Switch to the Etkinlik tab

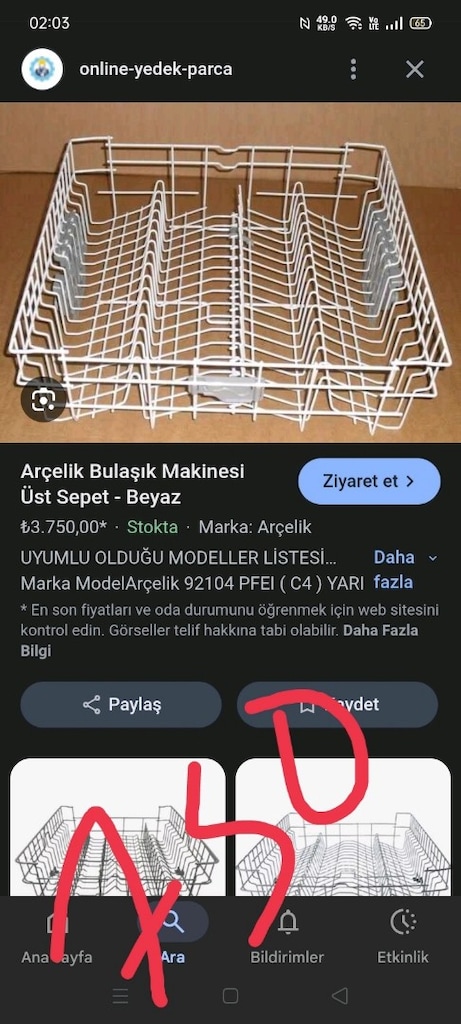pos(403,936)
